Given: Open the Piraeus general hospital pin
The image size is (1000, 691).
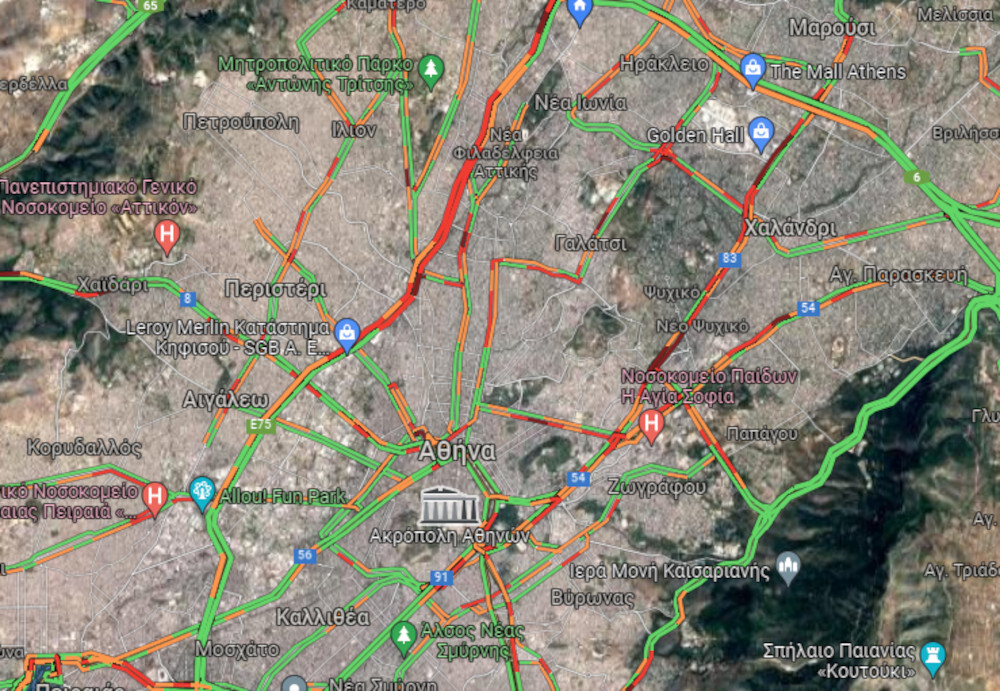Looking at the screenshot, I should [154, 496].
